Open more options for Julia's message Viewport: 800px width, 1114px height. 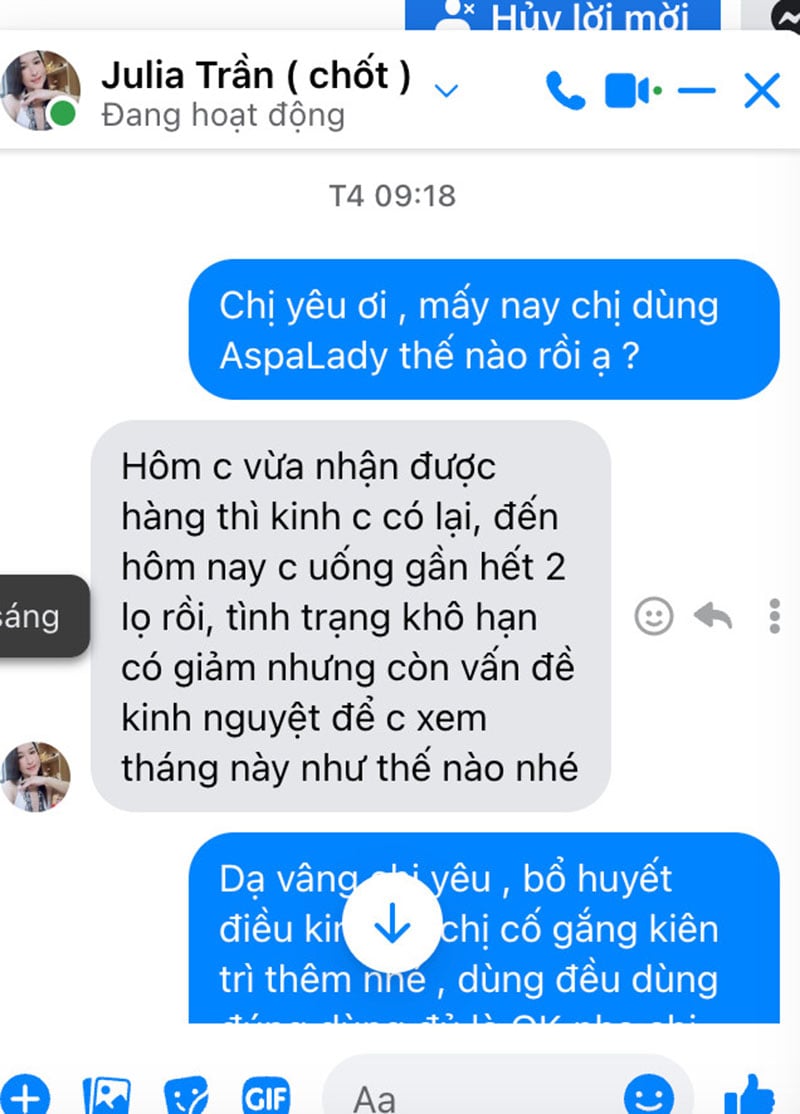point(774,617)
